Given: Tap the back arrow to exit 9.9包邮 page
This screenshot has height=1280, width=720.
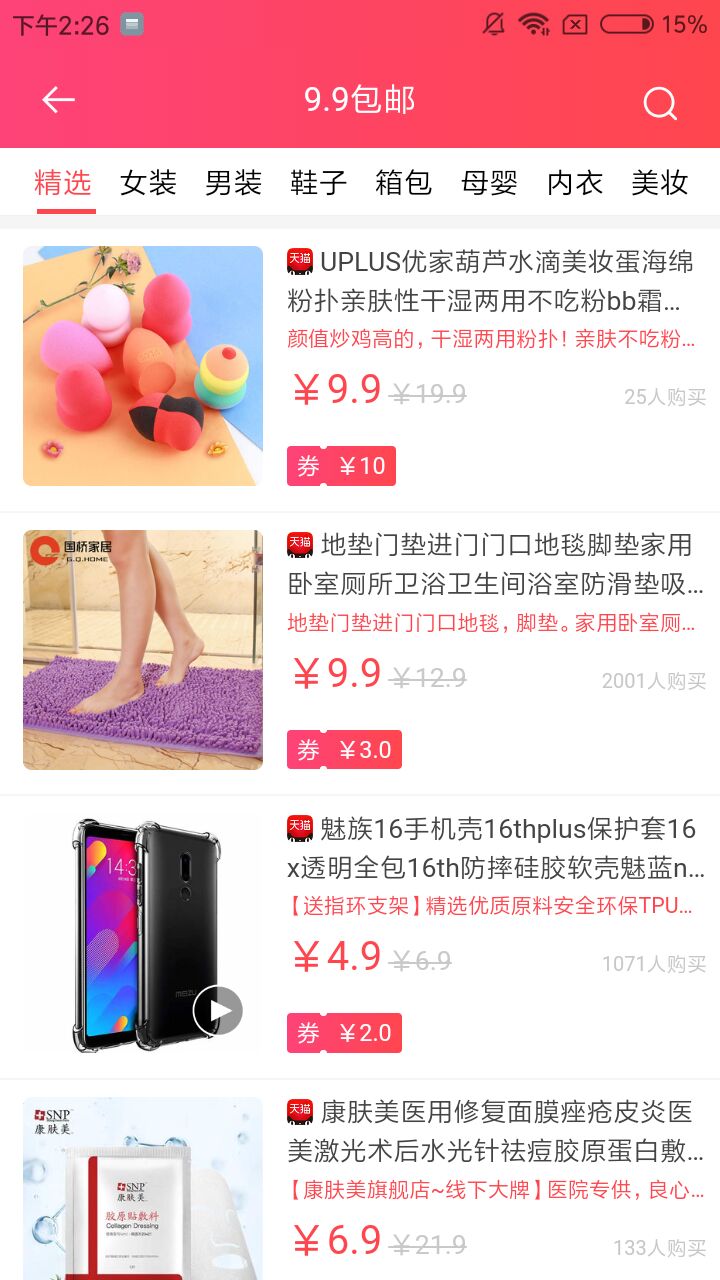Looking at the screenshot, I should pos(56,99).
